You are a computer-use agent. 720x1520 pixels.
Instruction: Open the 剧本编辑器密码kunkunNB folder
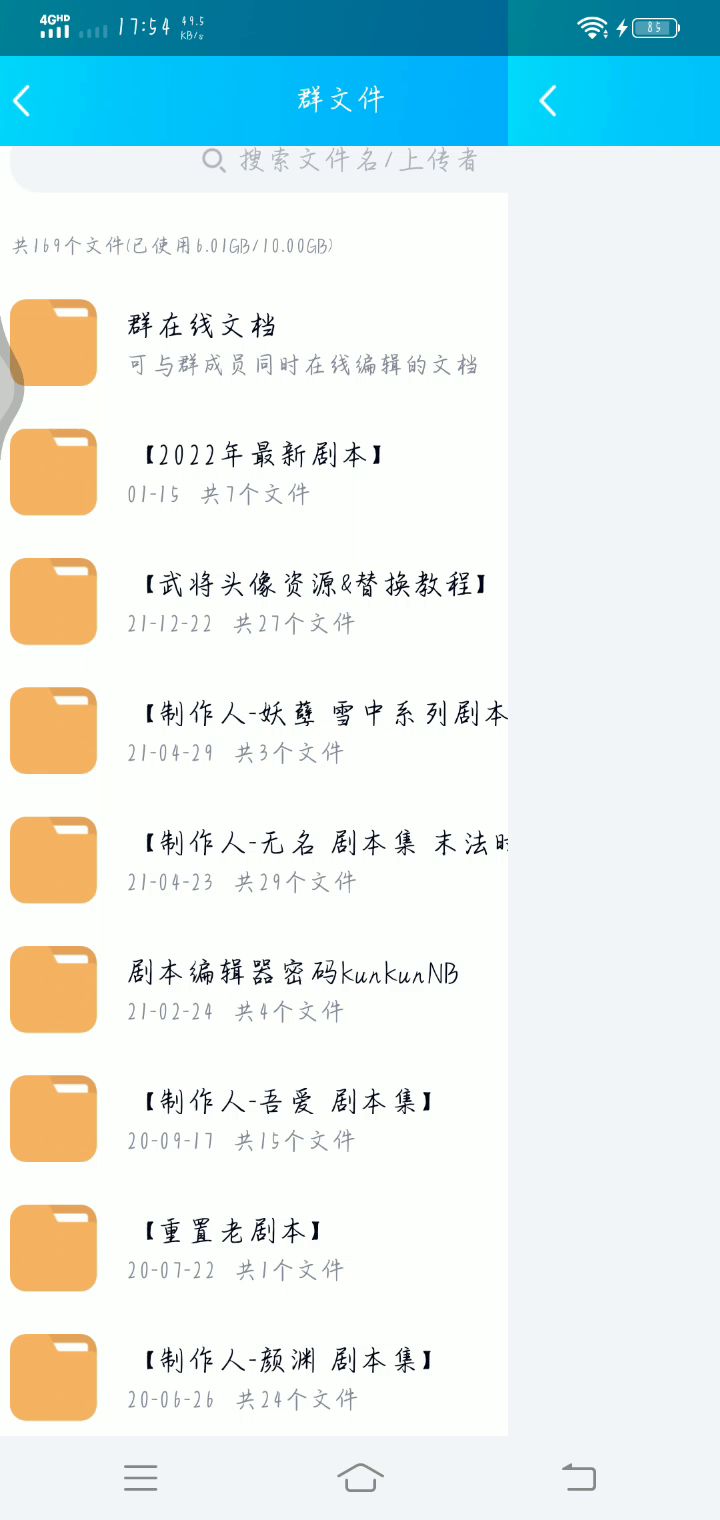click(260, 989)
